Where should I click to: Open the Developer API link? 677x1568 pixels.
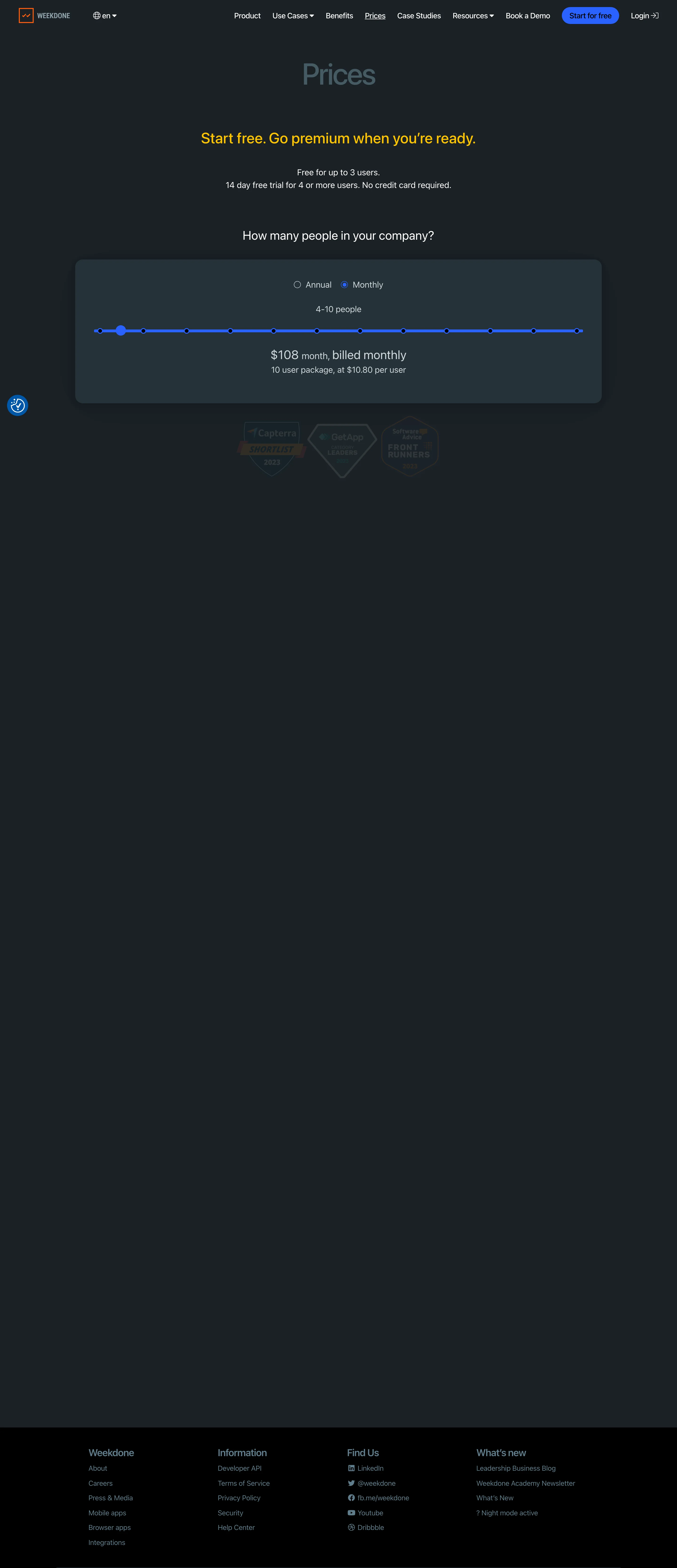coord(239,1468)
